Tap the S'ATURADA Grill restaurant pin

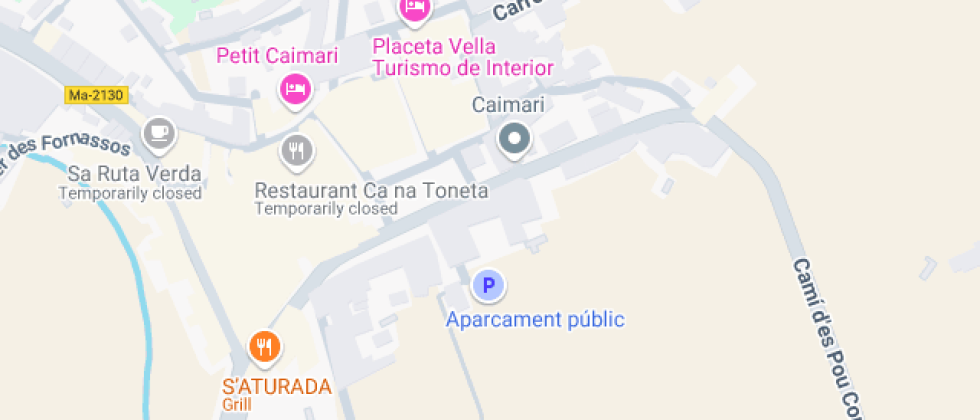coord(264,347)
